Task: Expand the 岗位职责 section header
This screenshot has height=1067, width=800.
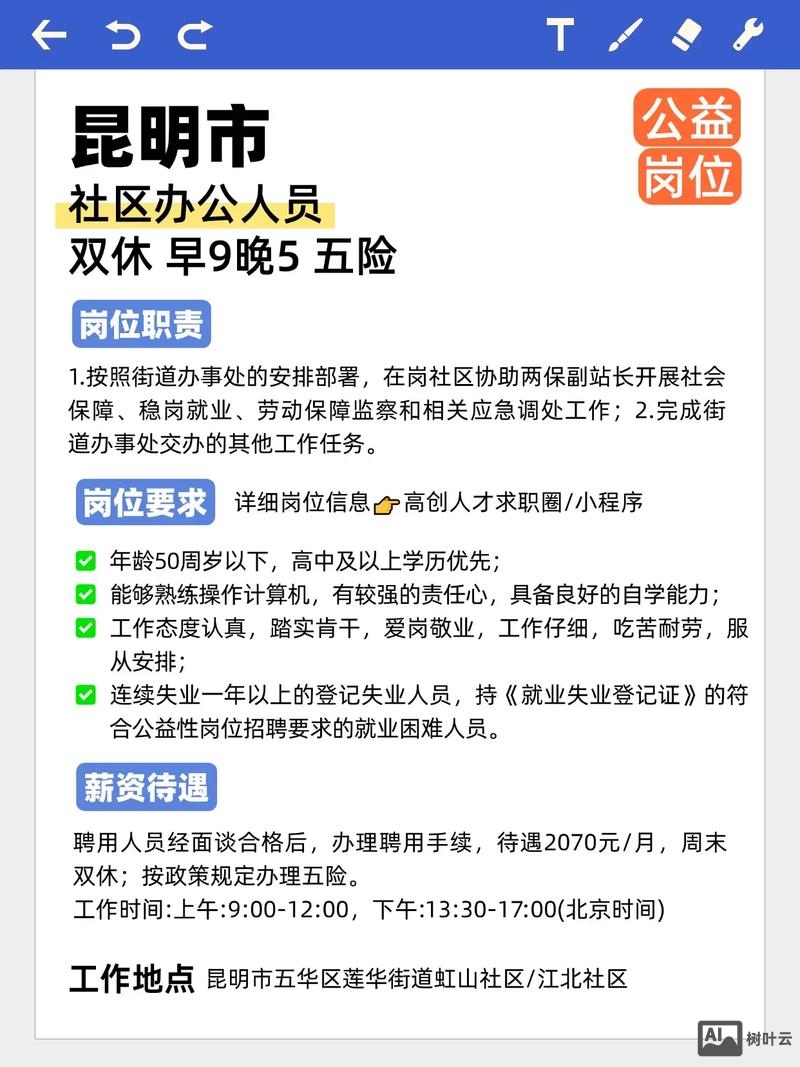Action: tap(144, 322)
